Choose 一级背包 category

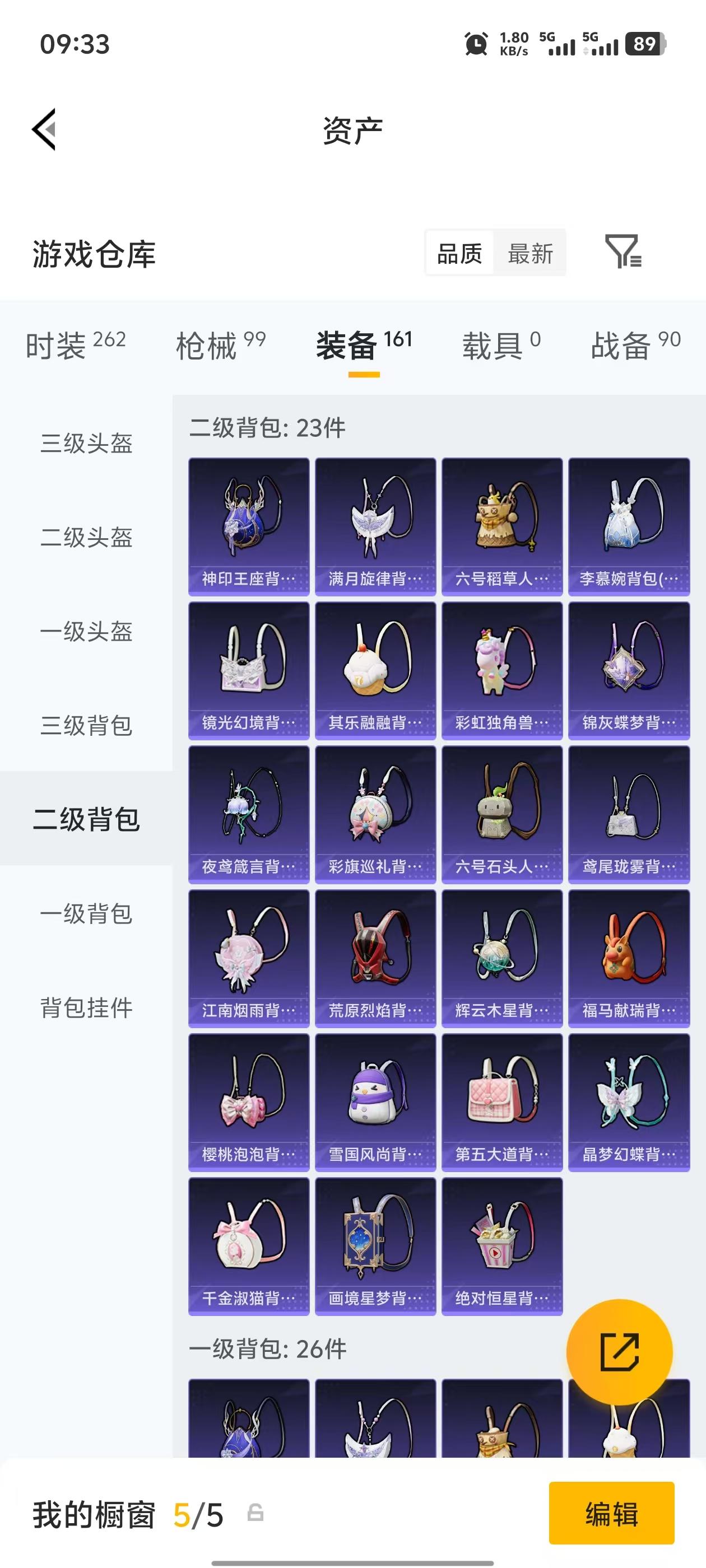coord(86,913)
